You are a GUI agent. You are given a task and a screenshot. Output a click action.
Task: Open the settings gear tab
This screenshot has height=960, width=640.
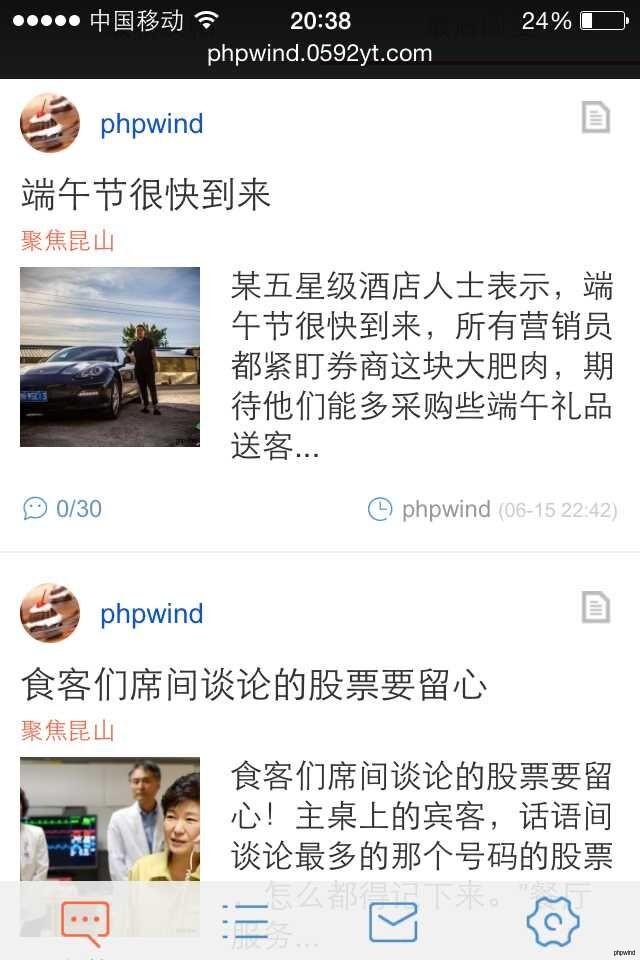(553, 921)
